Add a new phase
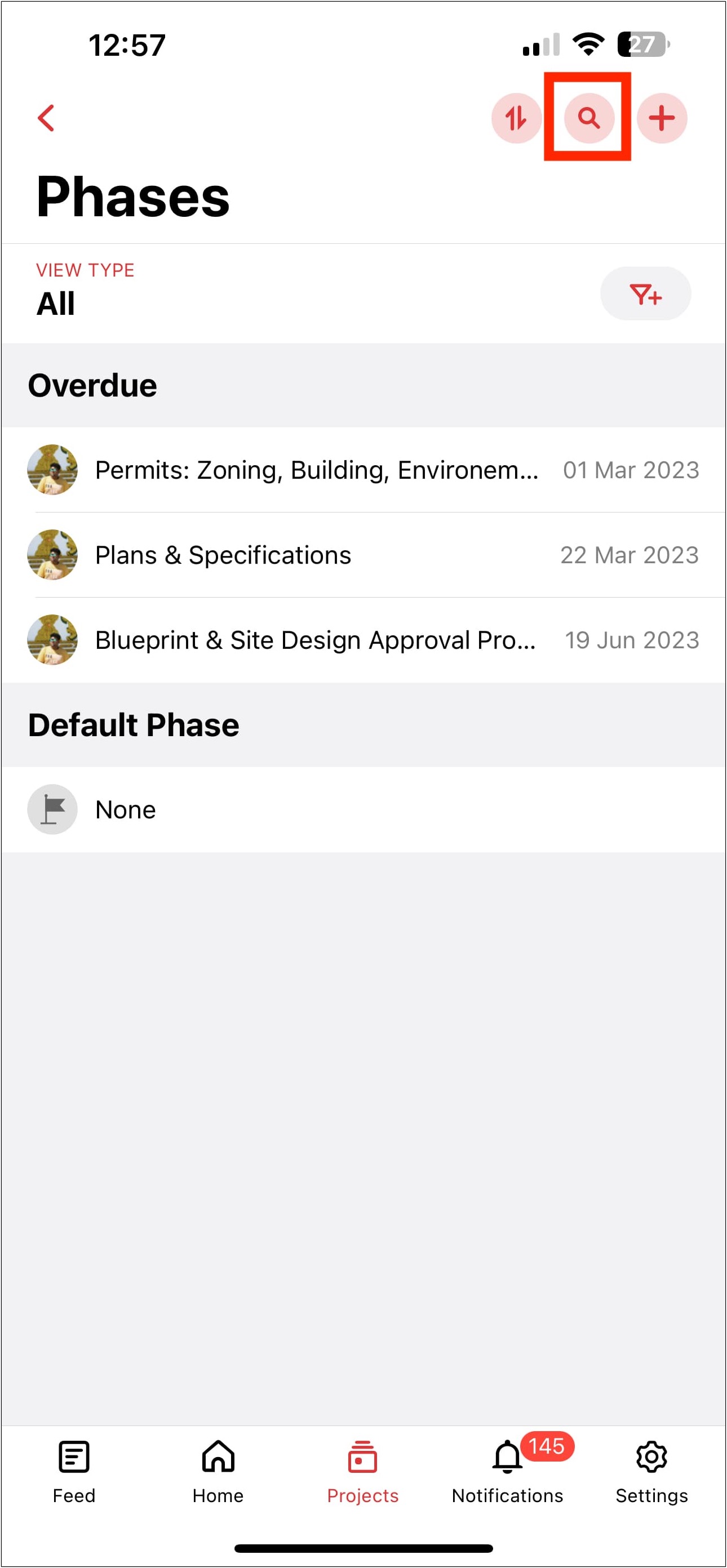This screenshot has width=727, height=1568. coord(661,118)
